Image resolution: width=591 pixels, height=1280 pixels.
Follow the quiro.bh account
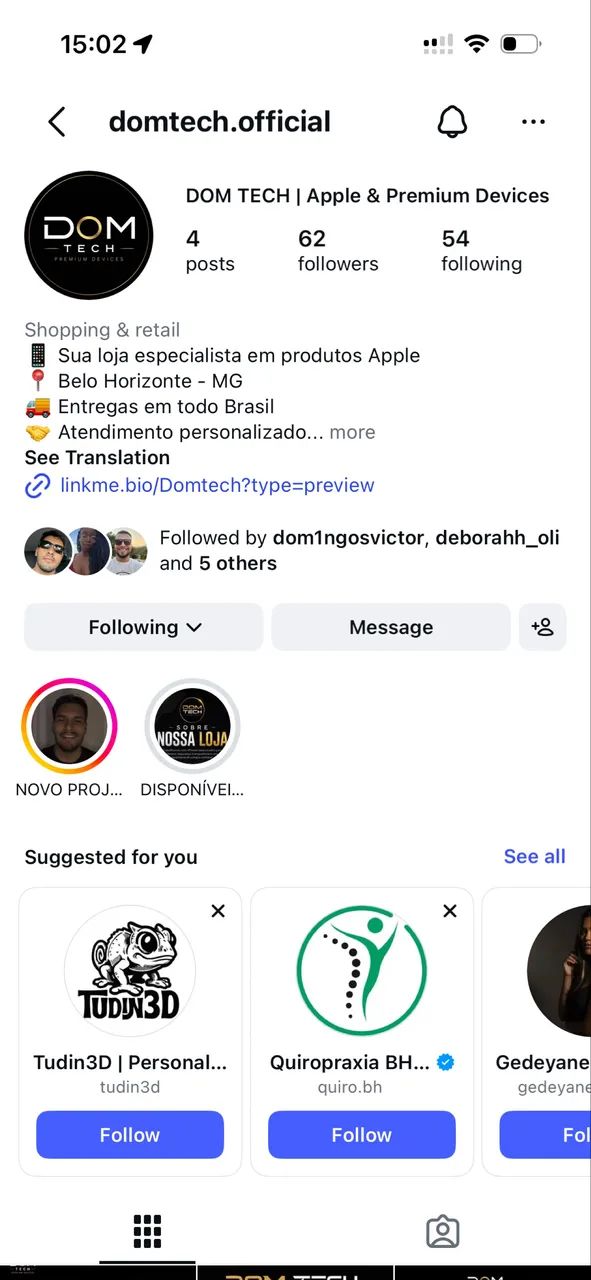362,1135
